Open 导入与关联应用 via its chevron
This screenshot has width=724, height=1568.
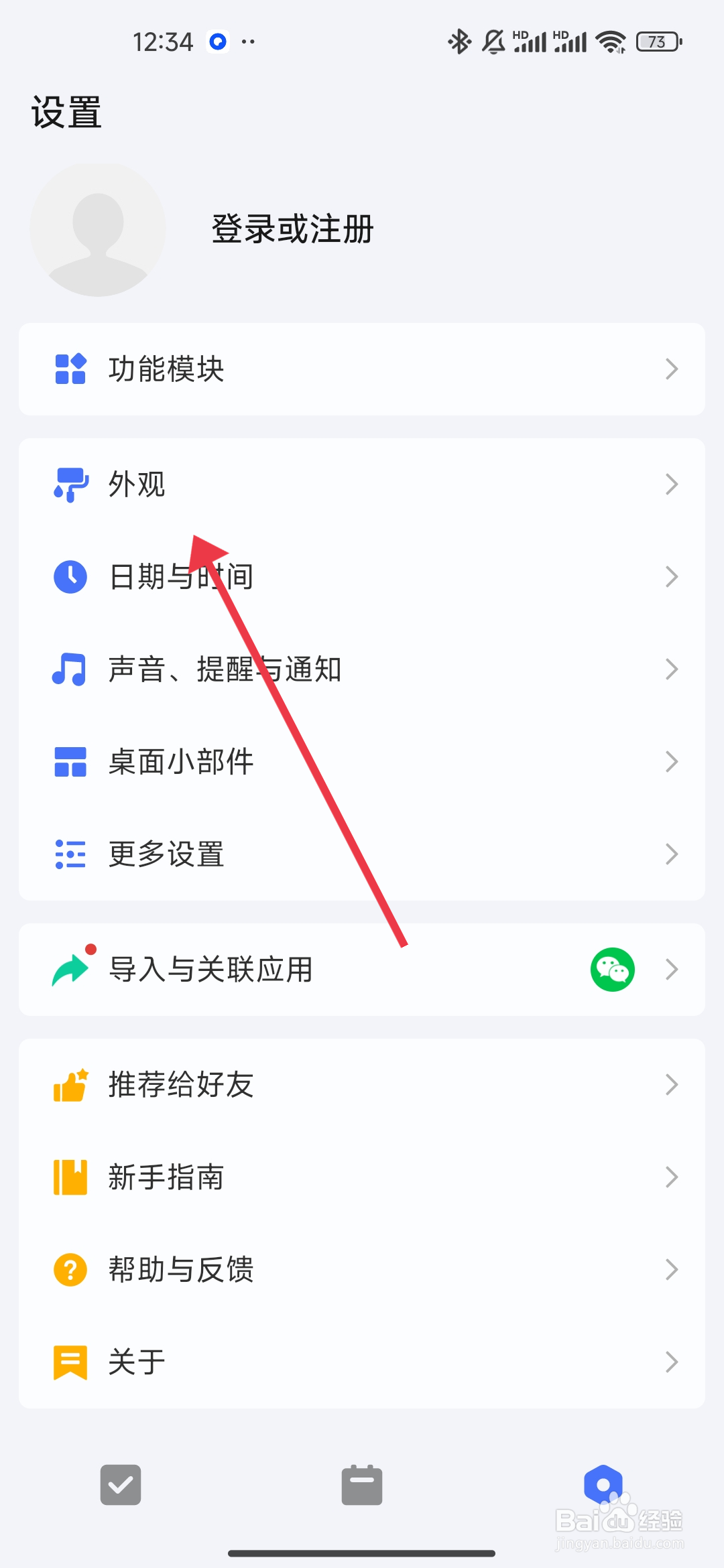(672, 970)
